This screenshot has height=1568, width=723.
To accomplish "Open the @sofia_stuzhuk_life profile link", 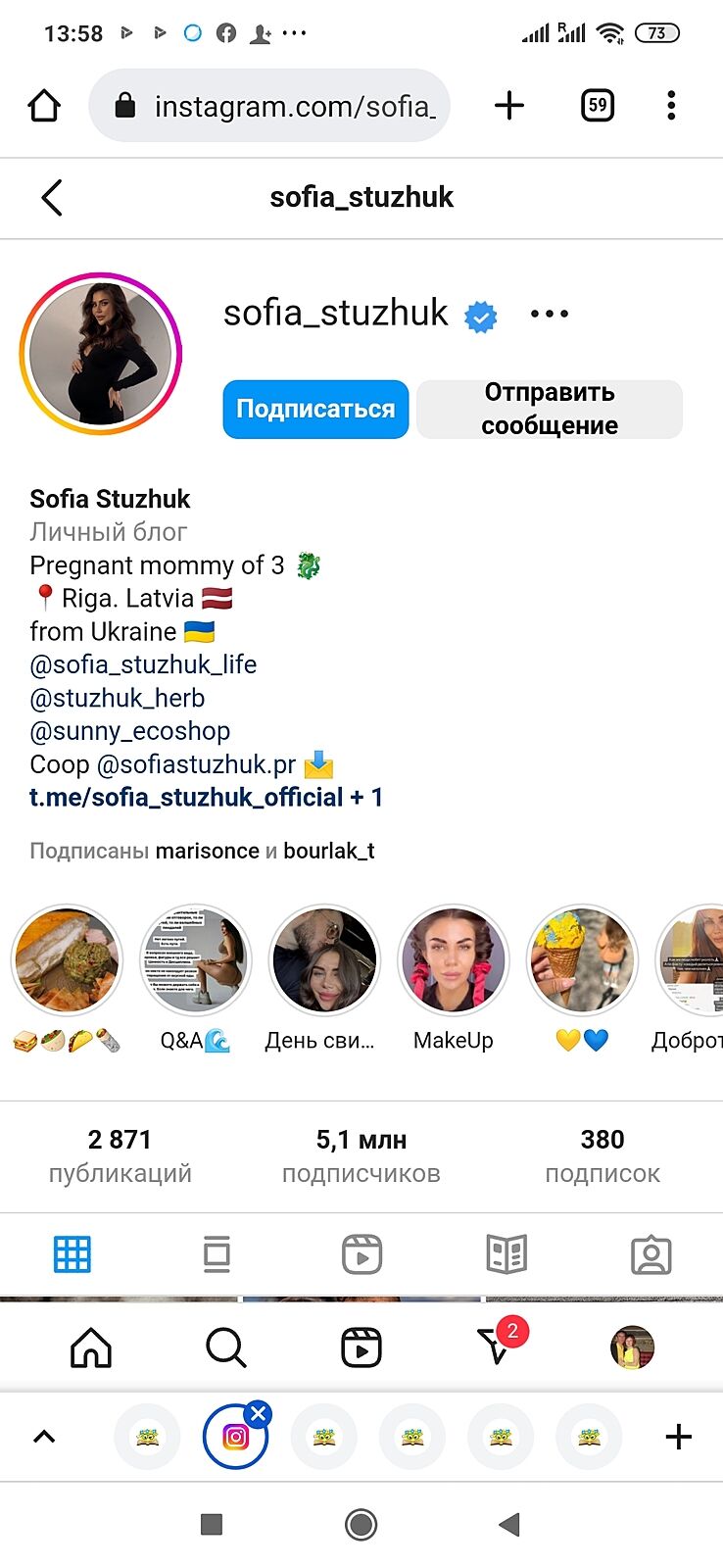I will [143, 664].
